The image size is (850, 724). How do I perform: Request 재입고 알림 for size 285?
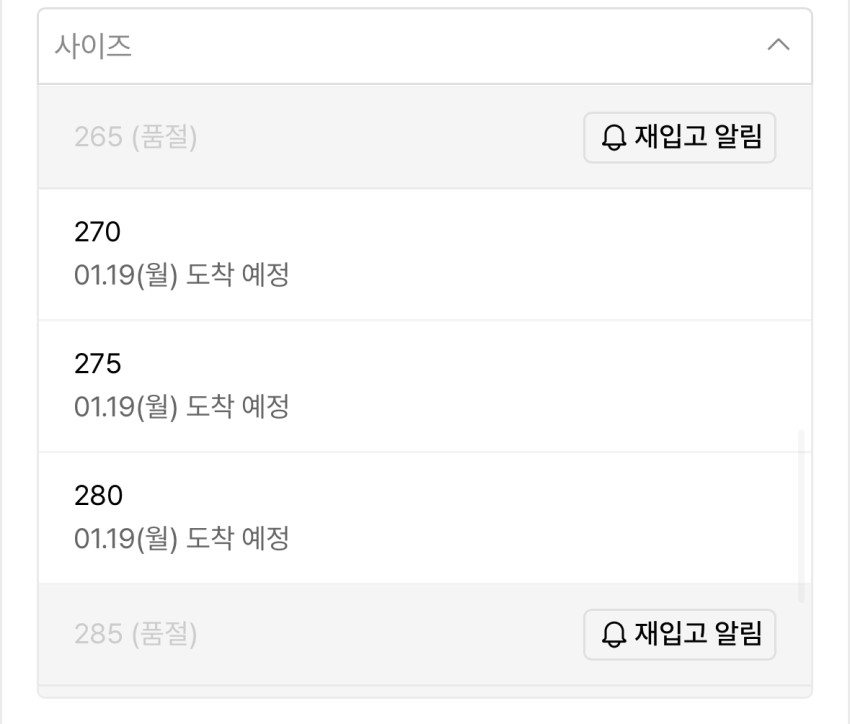pos(679,635)
